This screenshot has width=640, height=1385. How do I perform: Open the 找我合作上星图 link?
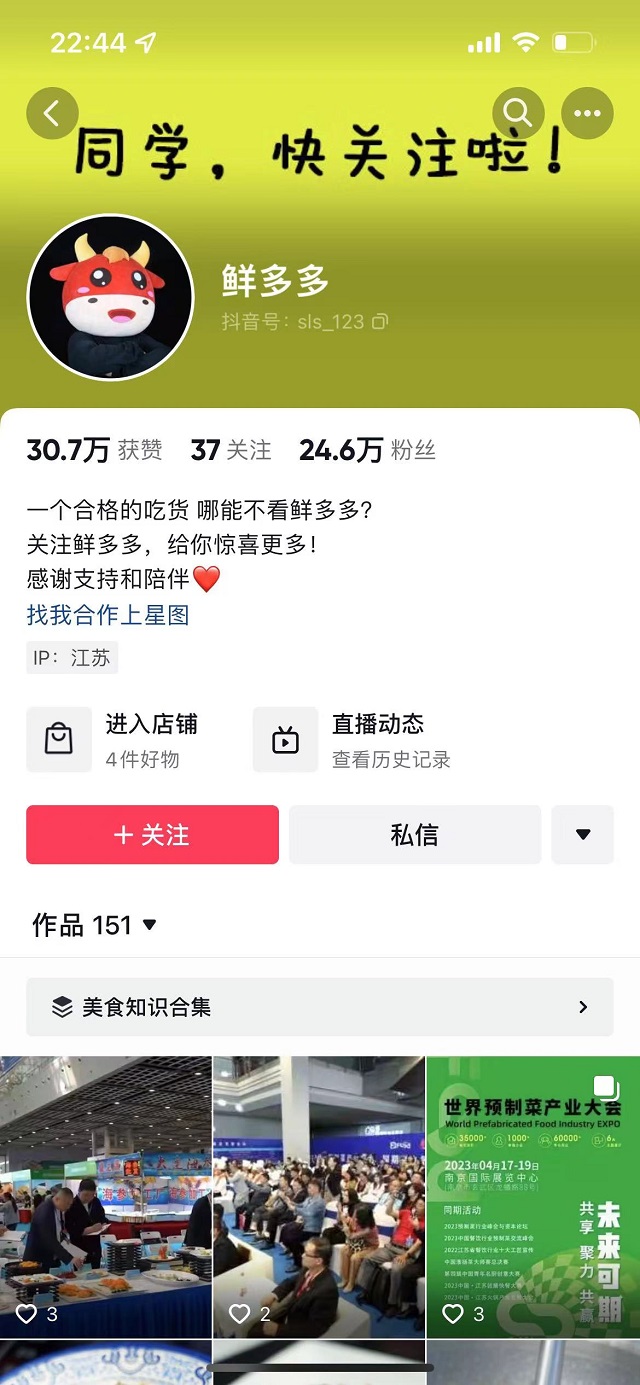coord(108,614)
